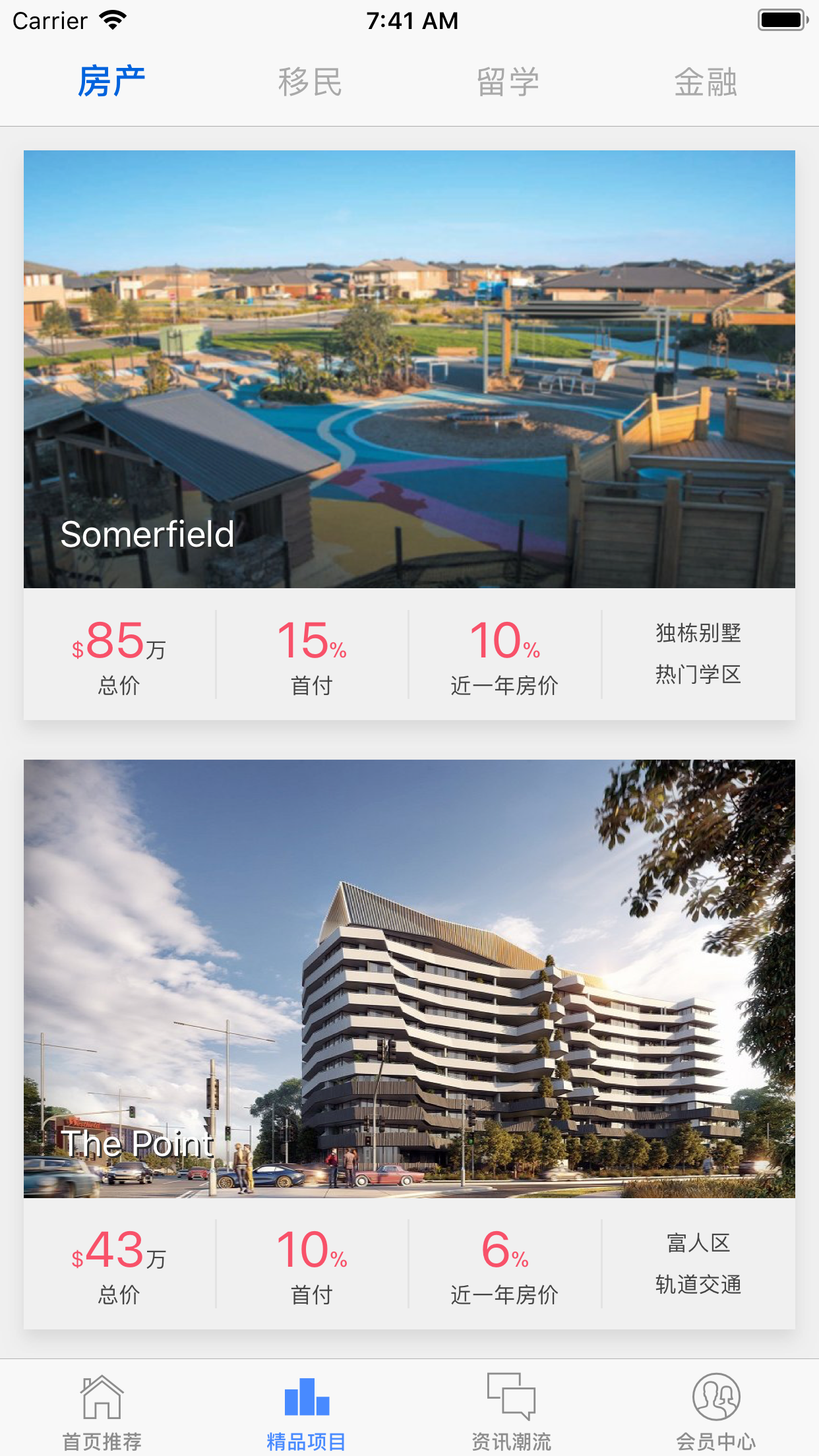Select the 房产 top tab
This screenshot has width=819, height=1456.
111,82
